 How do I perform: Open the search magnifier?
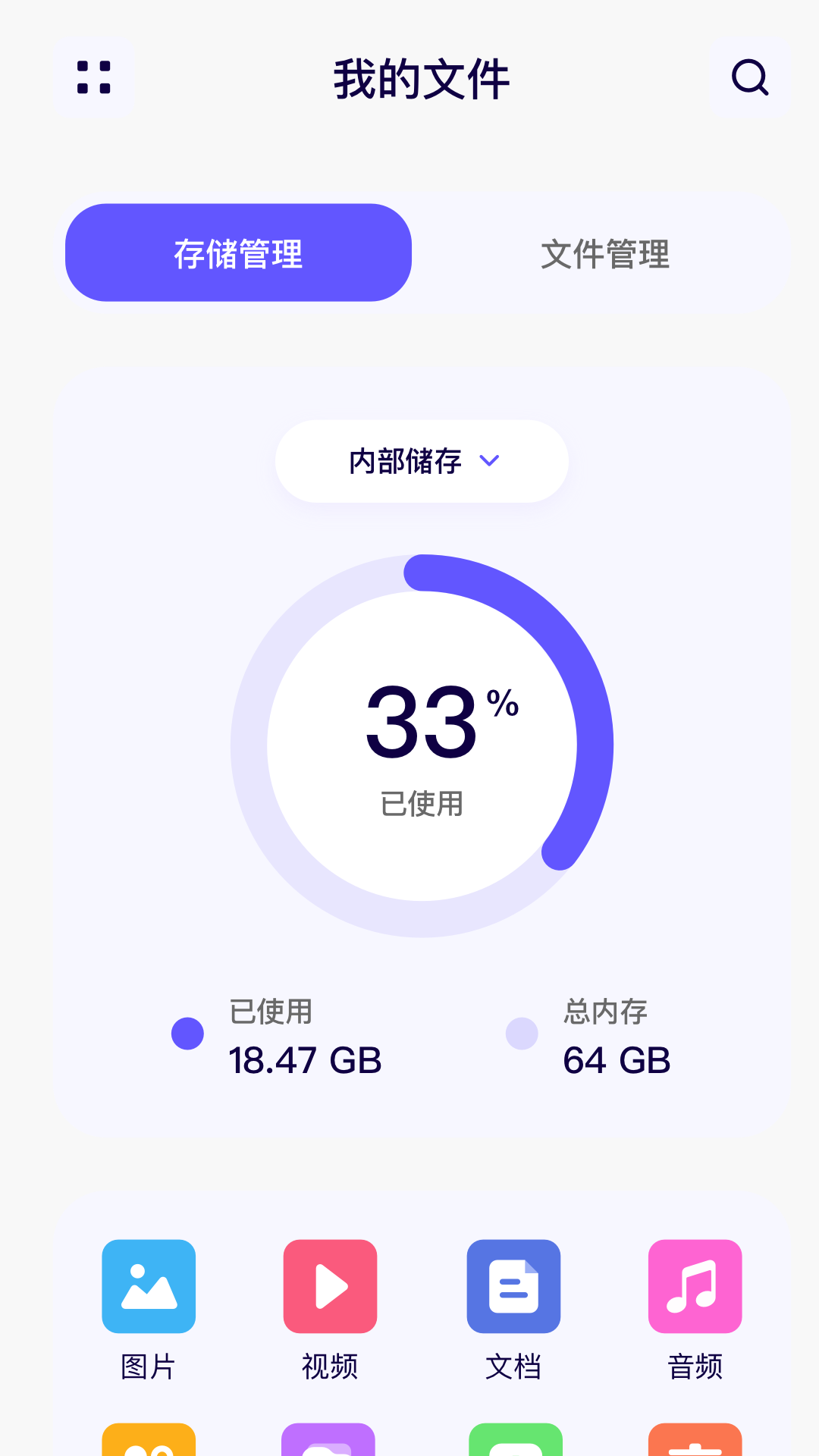749,78
